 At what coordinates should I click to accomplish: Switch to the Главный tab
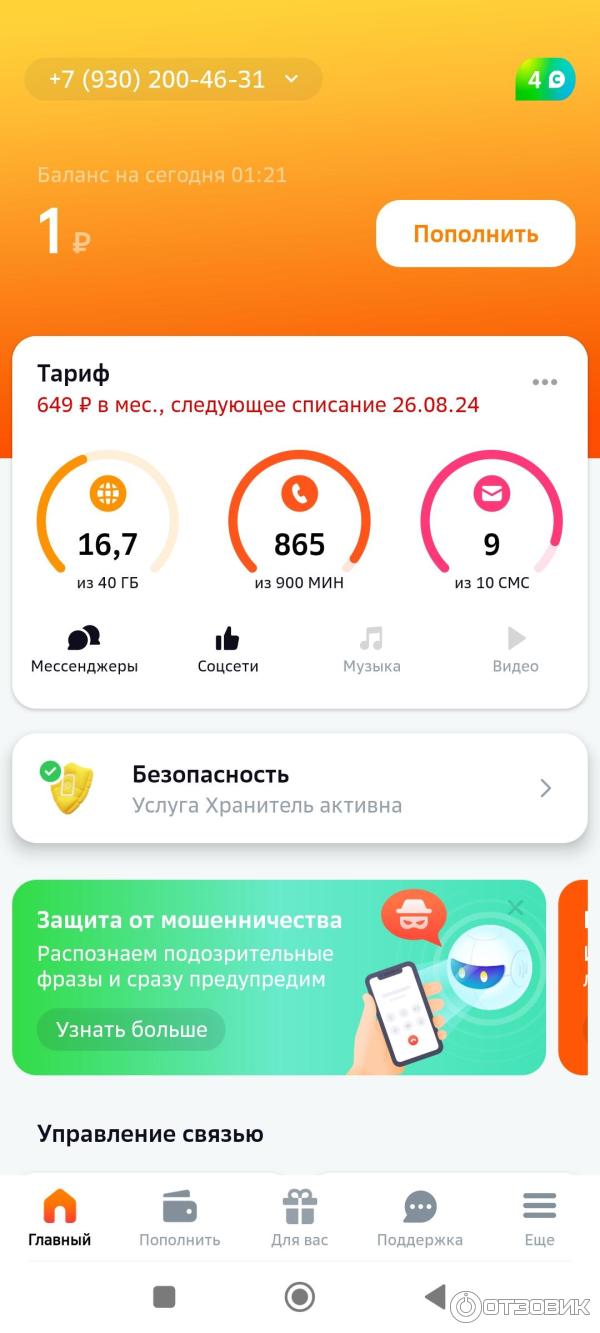pyautogui.click(x=60, y=1219)
